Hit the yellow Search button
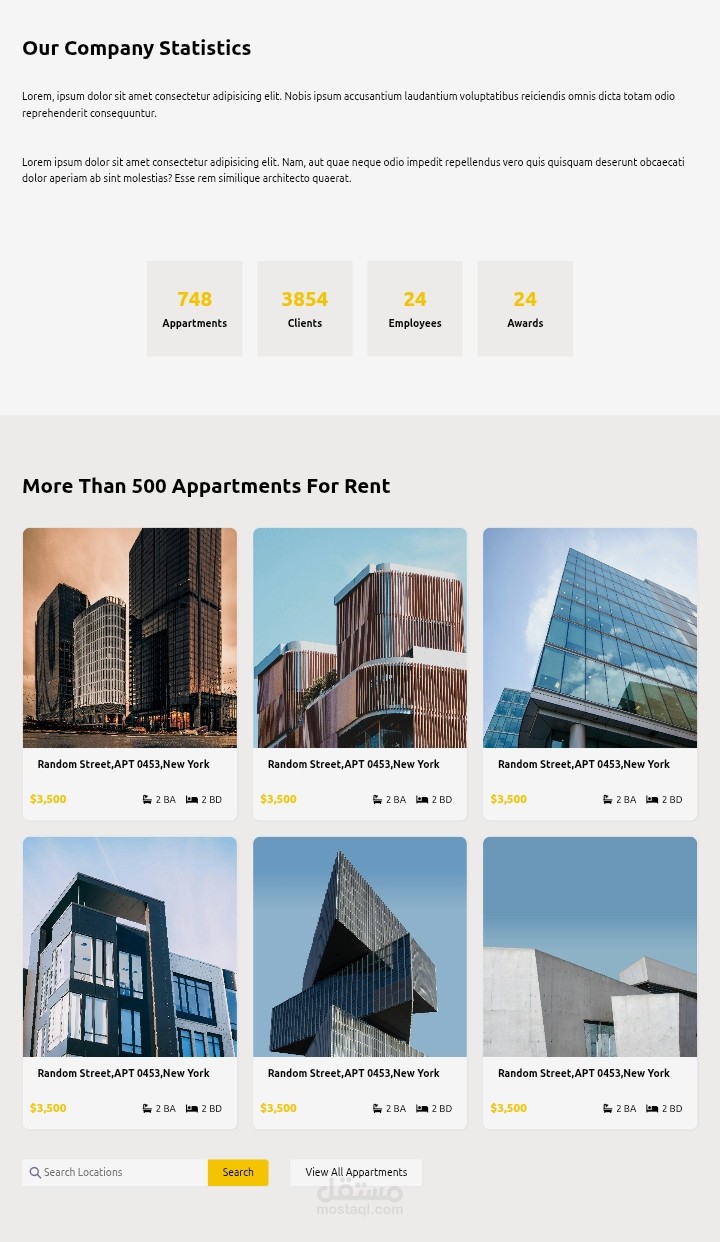Viewport: 720px width, 1242px height. click(x=238, y=1172)
